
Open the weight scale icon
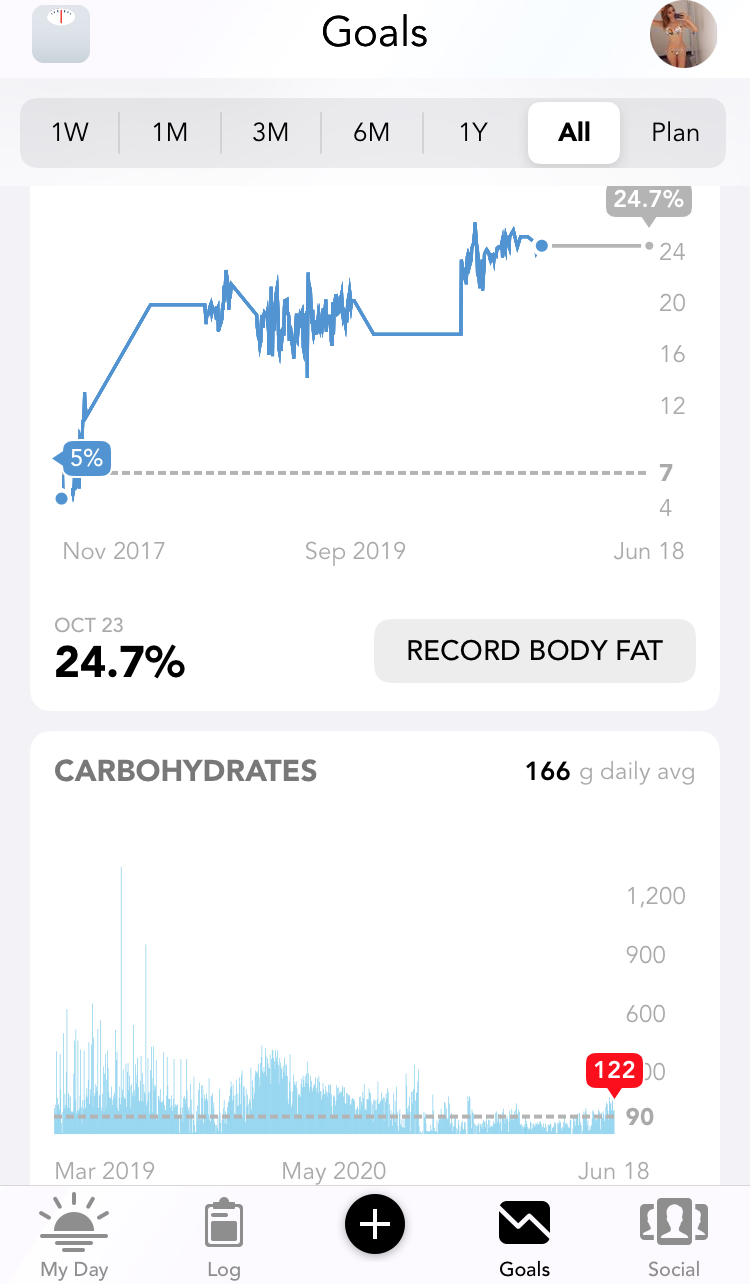61,34
